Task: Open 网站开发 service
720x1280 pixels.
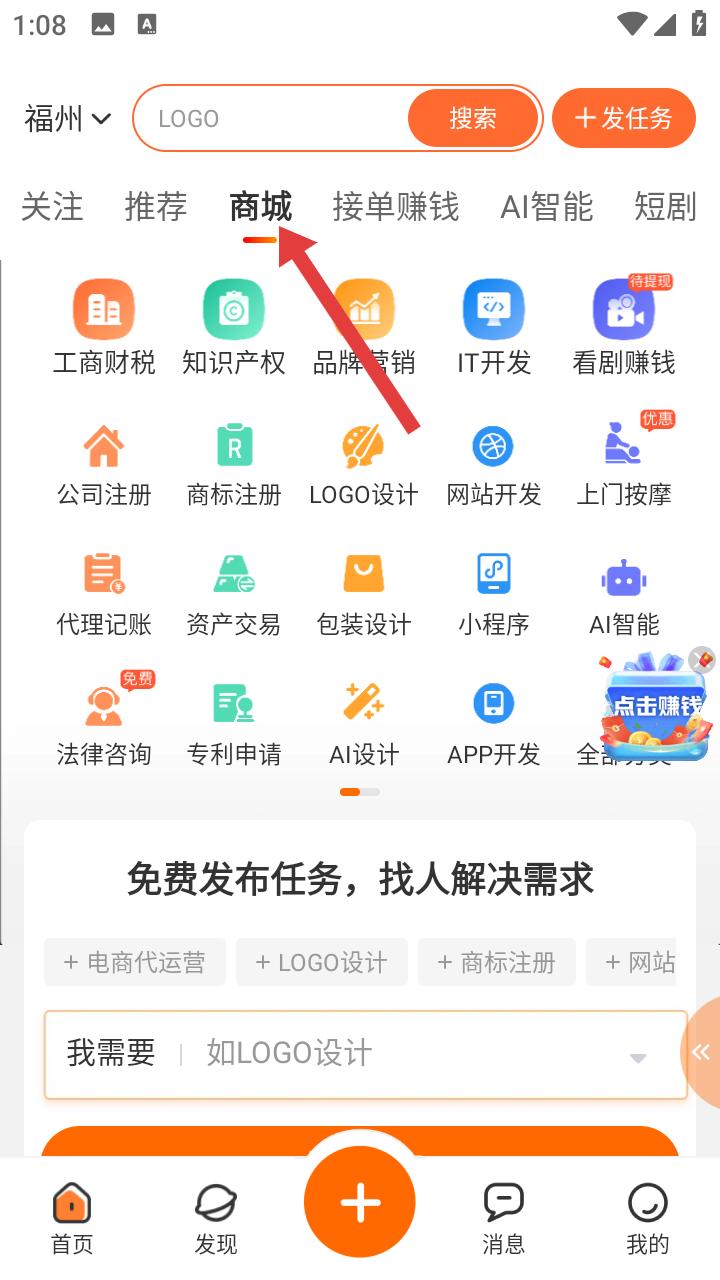Action: point(494,463)
